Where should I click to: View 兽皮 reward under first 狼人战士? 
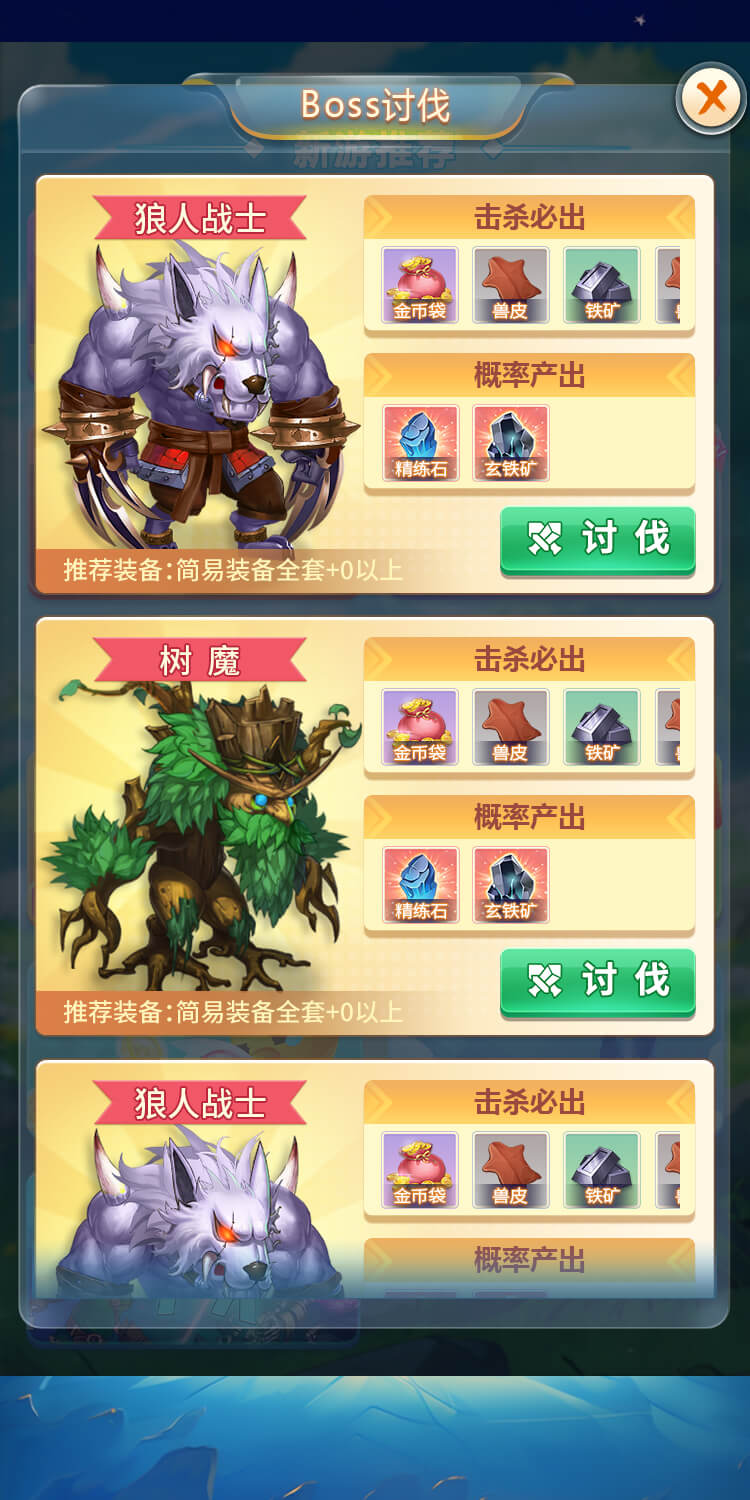click(x=510, y=285)
